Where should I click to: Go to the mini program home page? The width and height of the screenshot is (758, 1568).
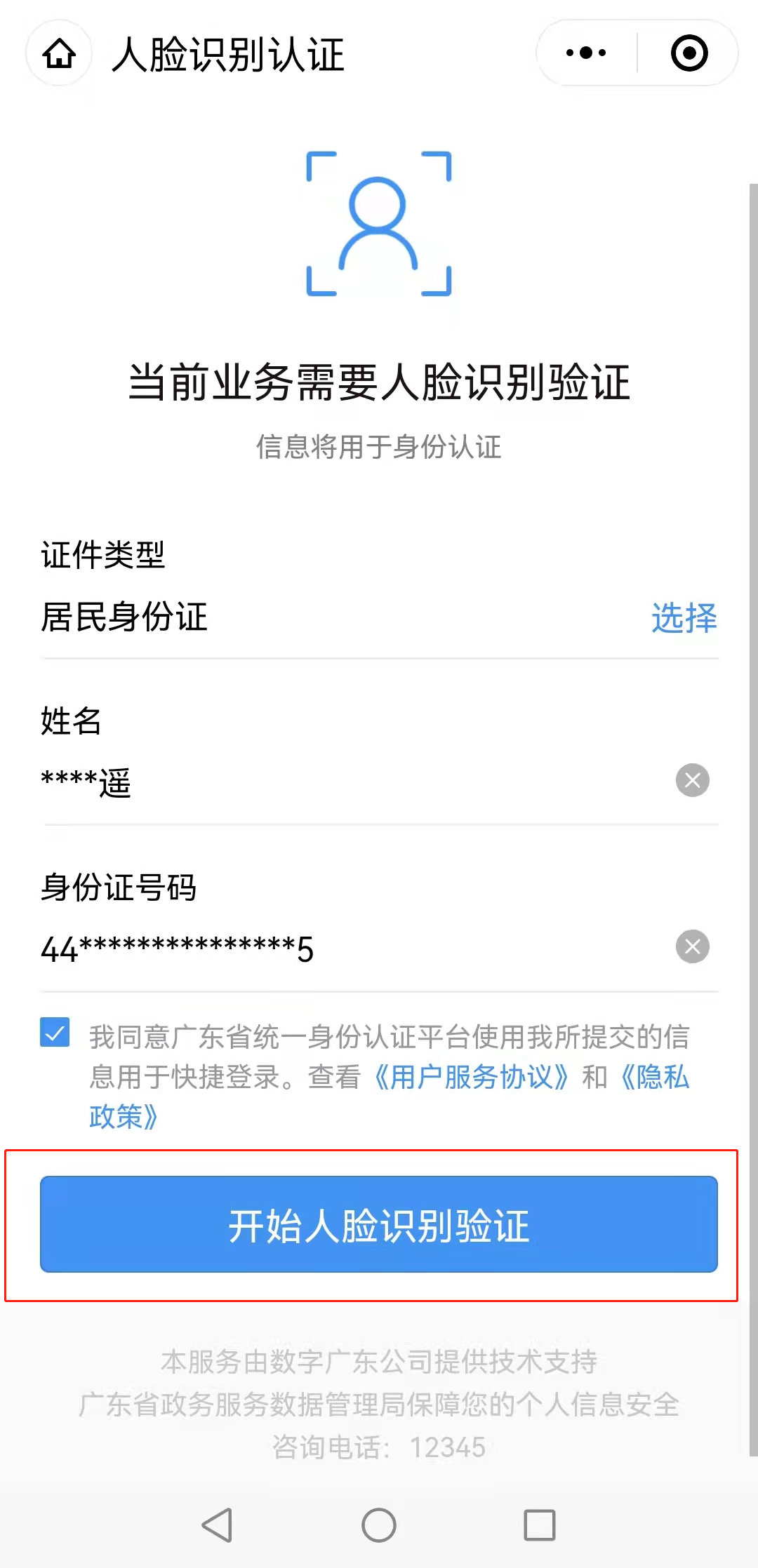pos(59,53)
